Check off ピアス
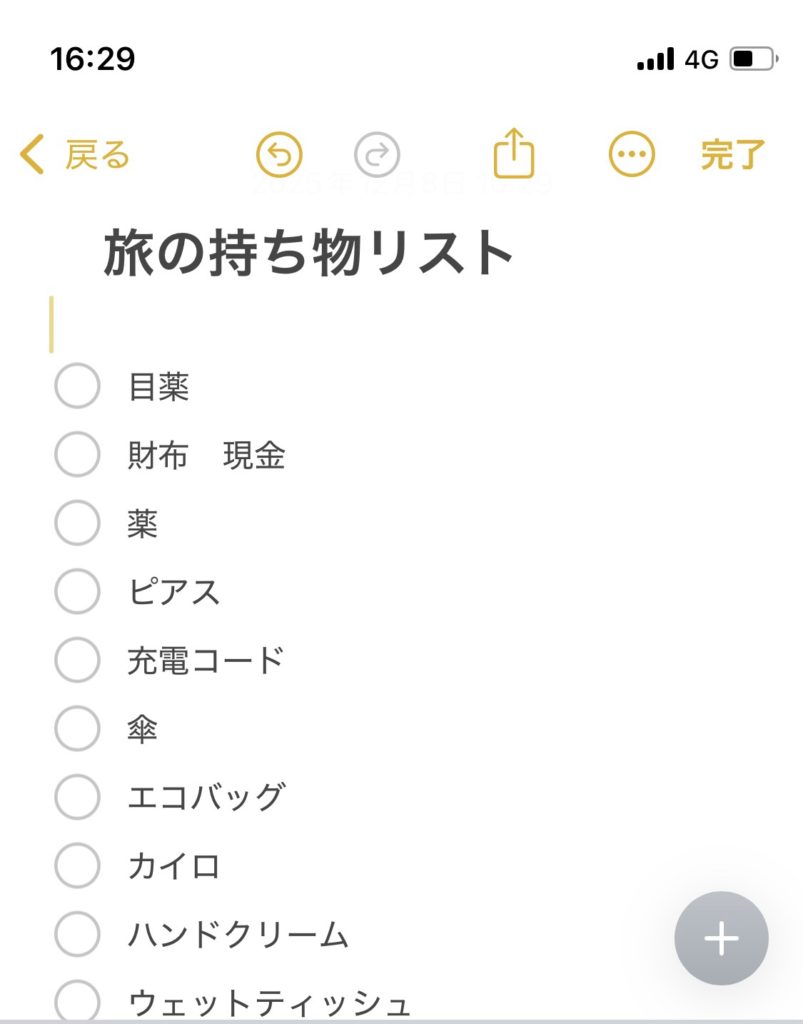 coord(77,592)
